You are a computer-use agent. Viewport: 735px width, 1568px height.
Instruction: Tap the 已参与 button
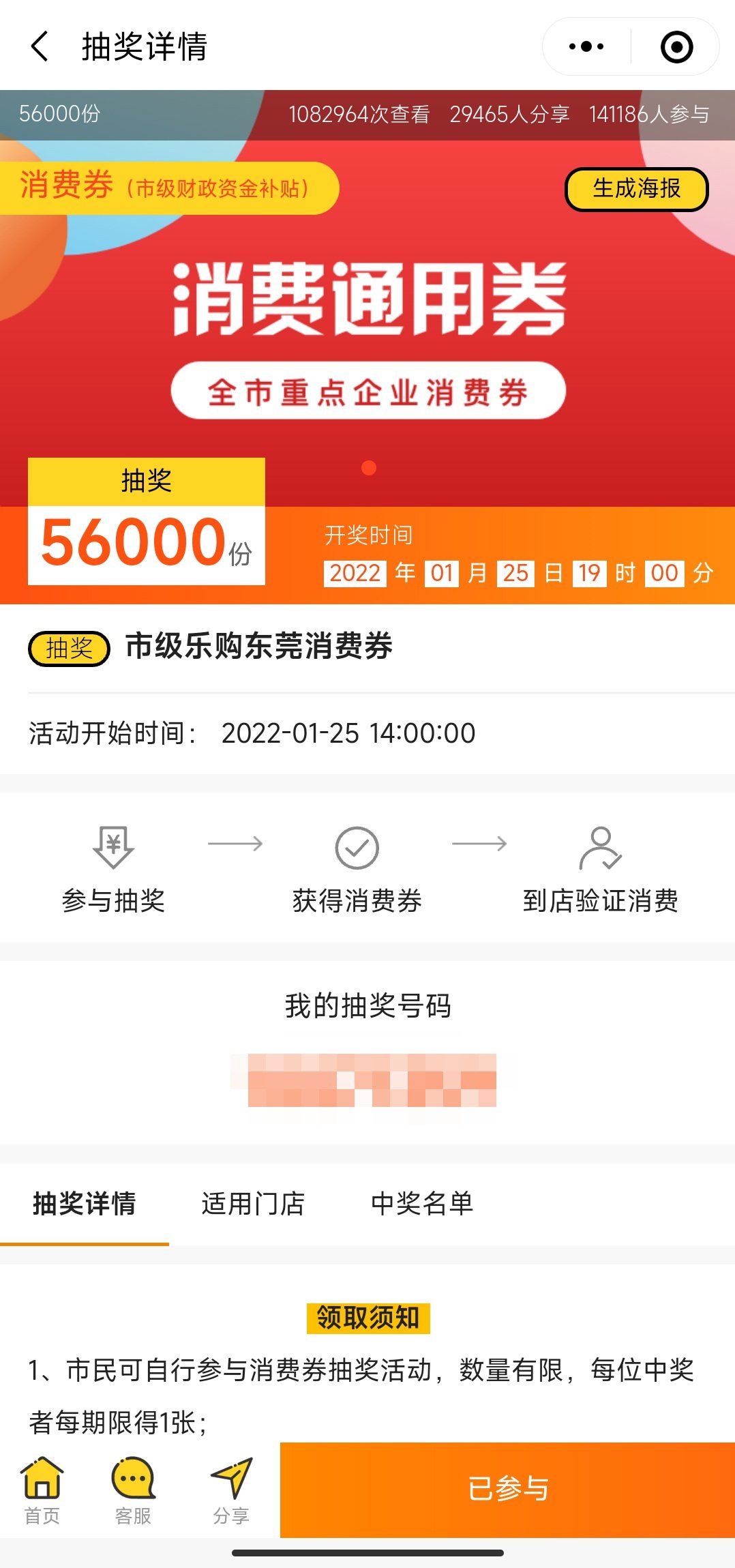(x=507, y=1490)
